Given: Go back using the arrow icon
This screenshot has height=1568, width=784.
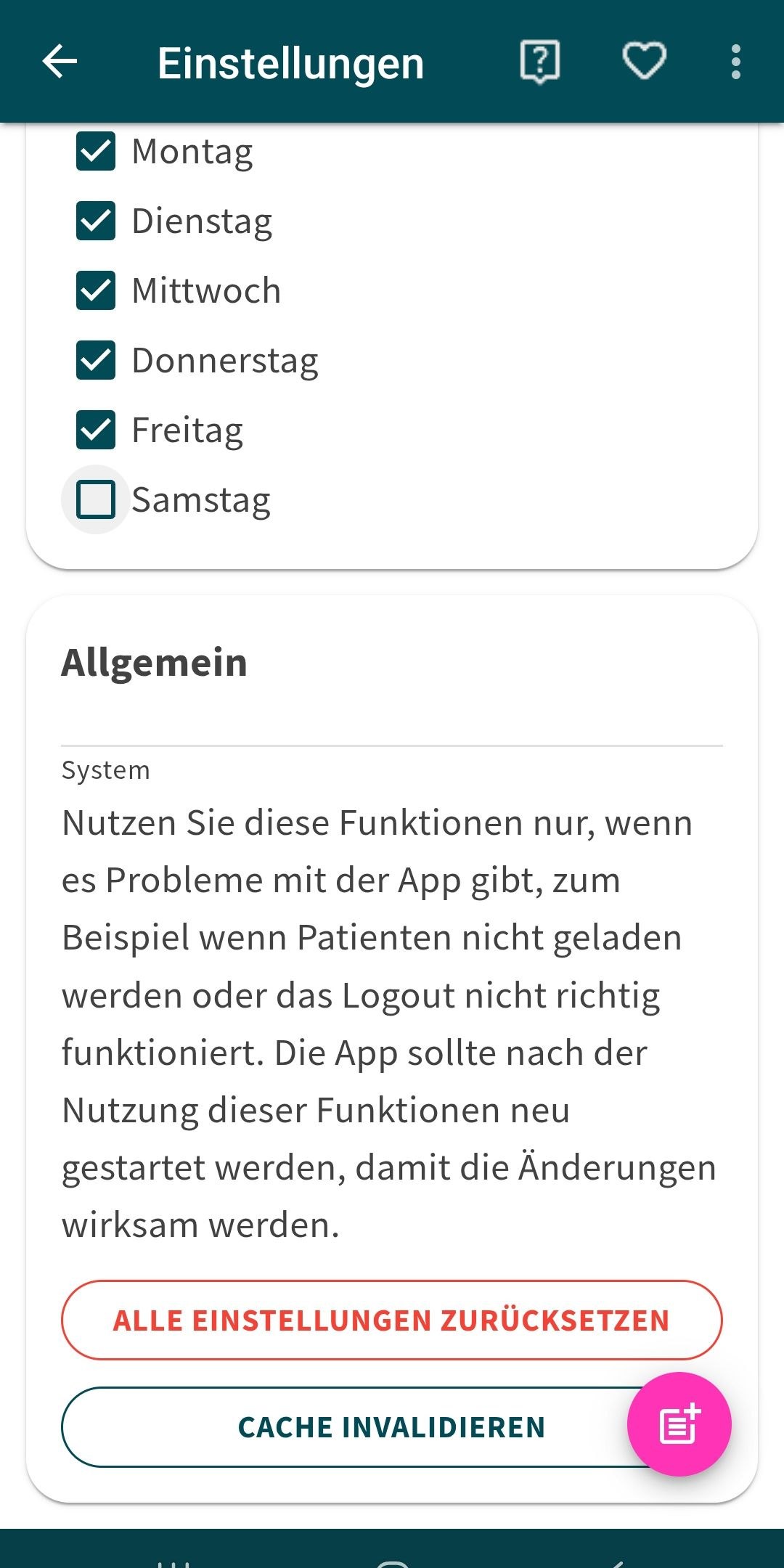Looking at the screenshot, I should pyautogui.click(x=60, y=61).
